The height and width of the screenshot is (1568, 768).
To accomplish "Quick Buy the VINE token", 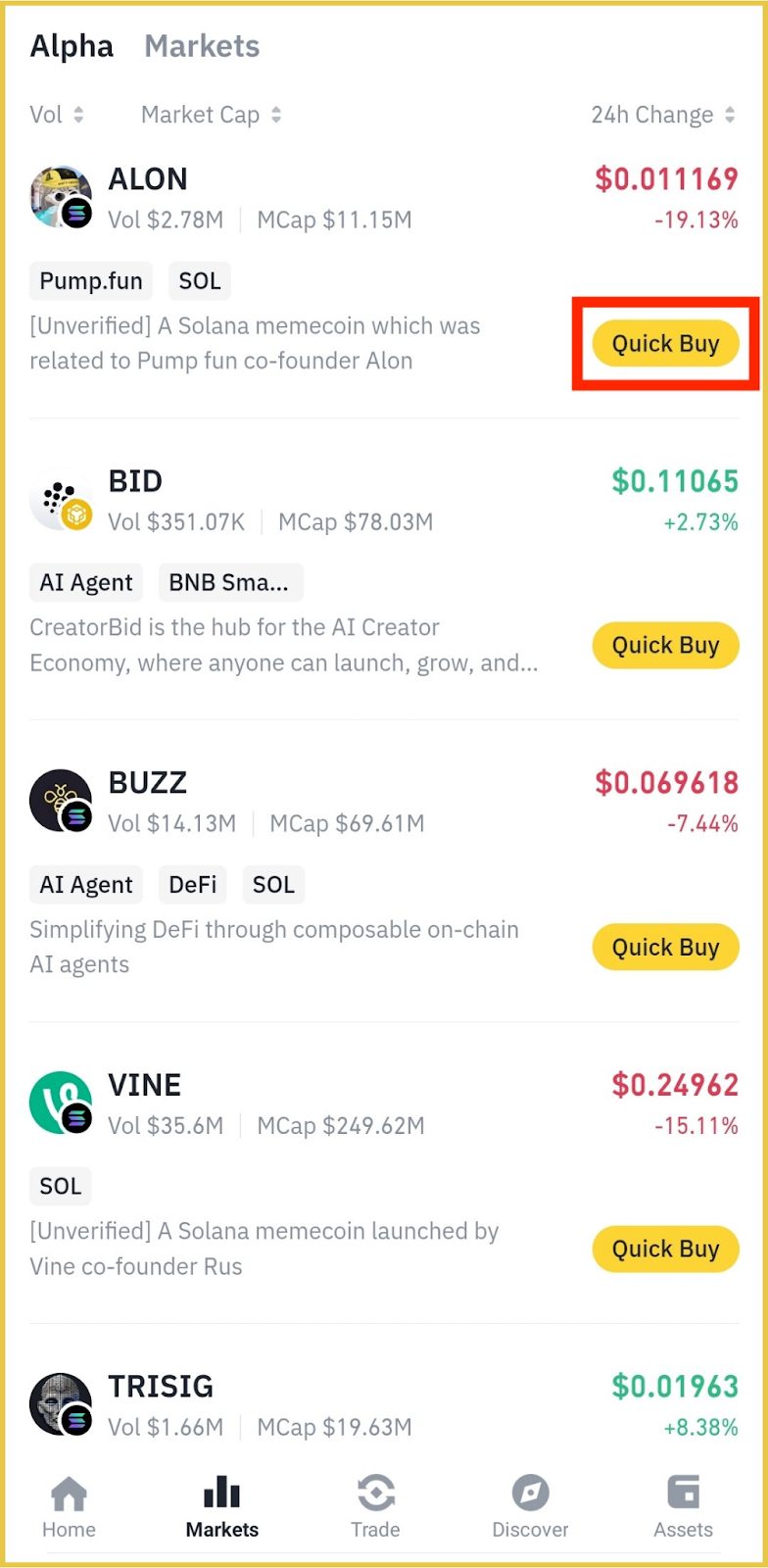I will (x=665, y=1249).
